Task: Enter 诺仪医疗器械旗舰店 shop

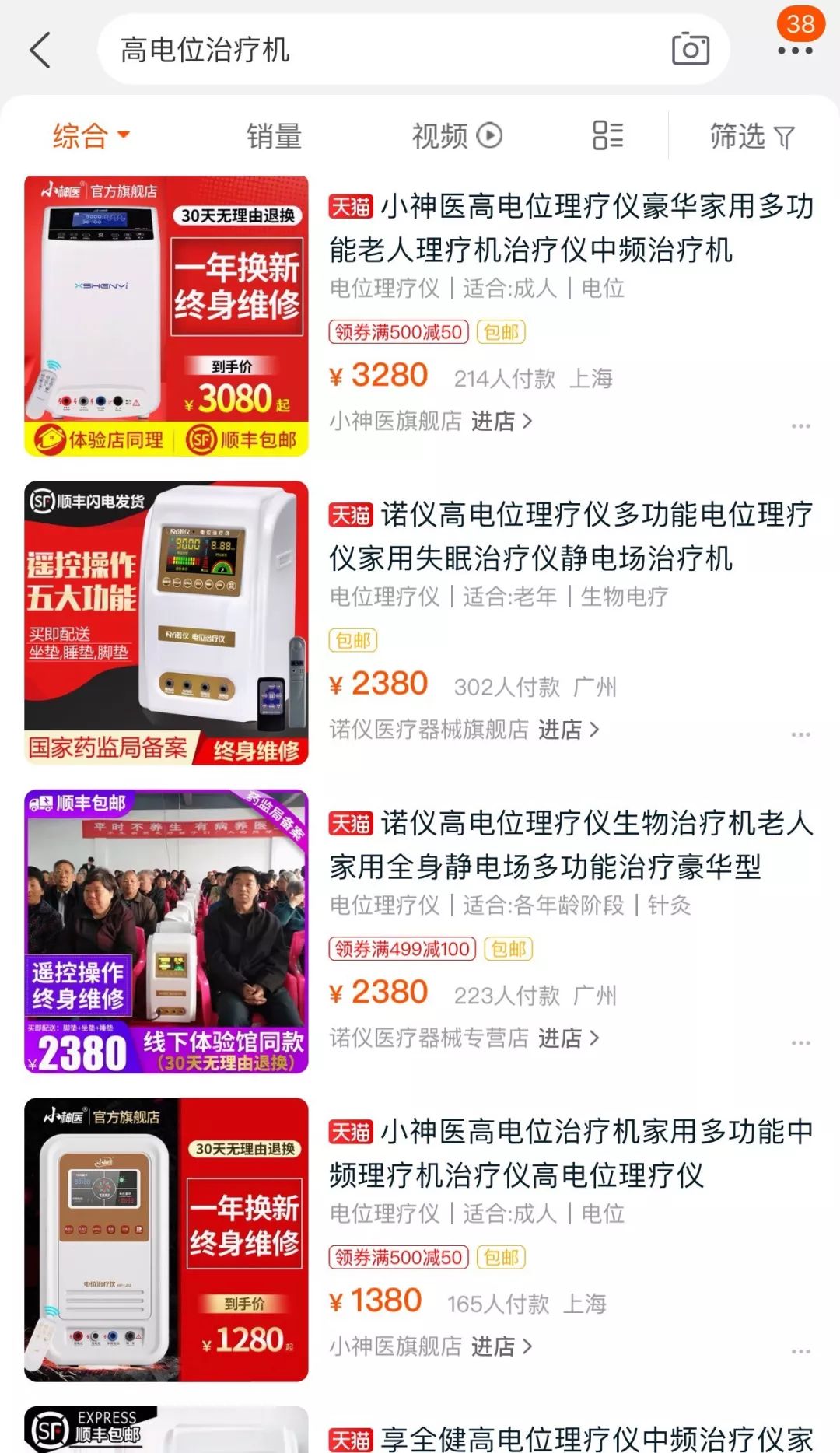Action: point(464,730)
